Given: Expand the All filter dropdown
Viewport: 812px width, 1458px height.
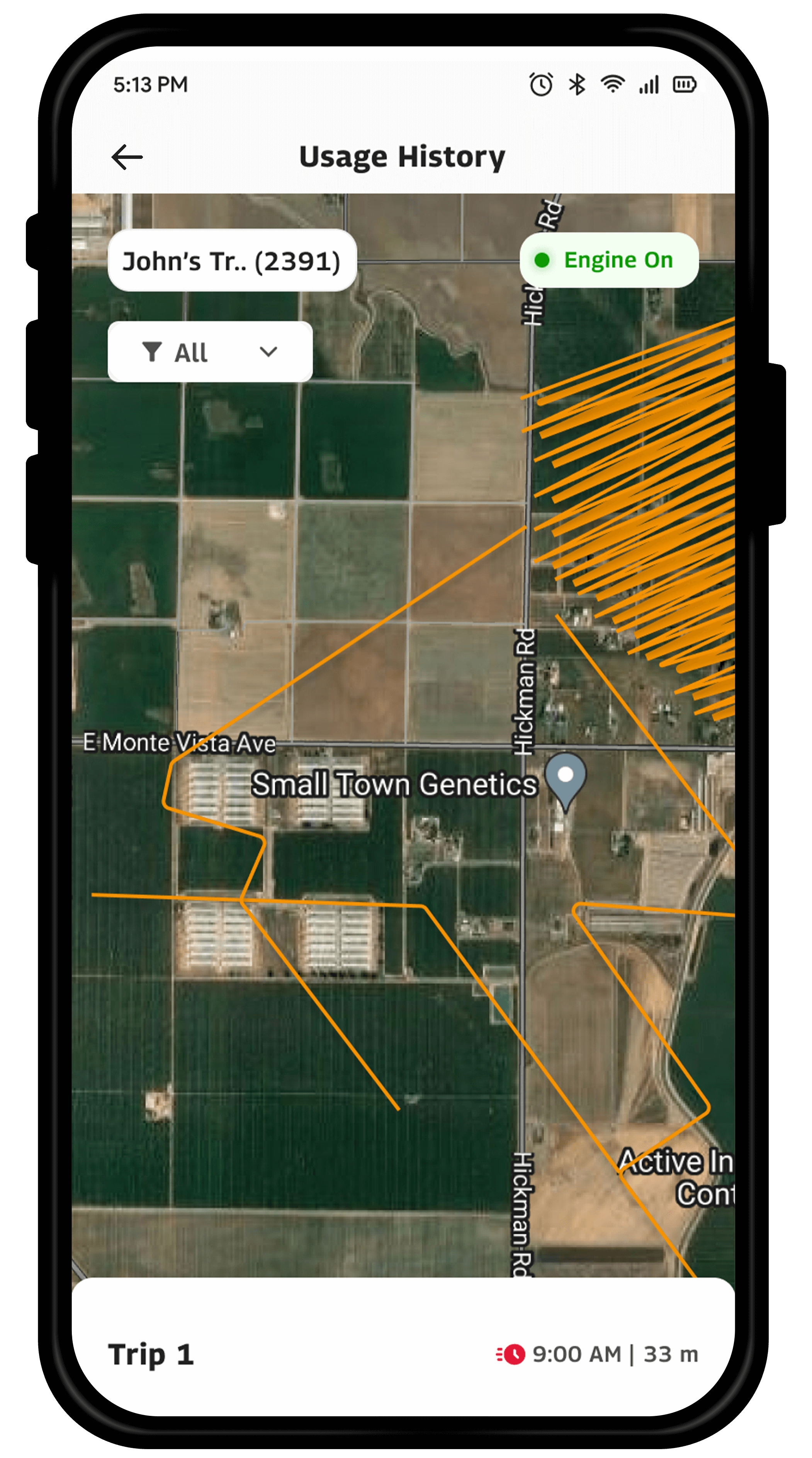Looking at the screenshot, I should [210, 351].
